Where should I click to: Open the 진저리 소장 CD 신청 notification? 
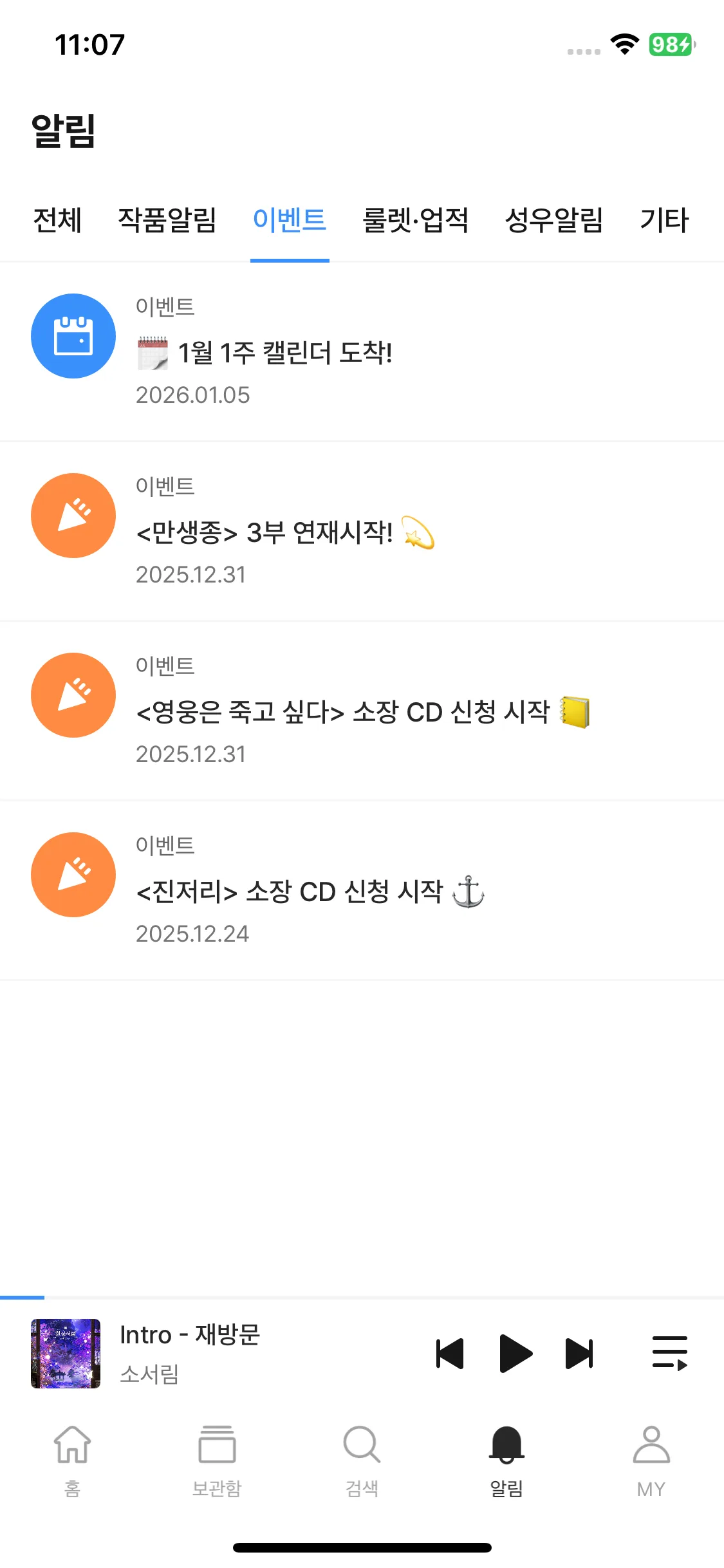[x=360, y=890]
